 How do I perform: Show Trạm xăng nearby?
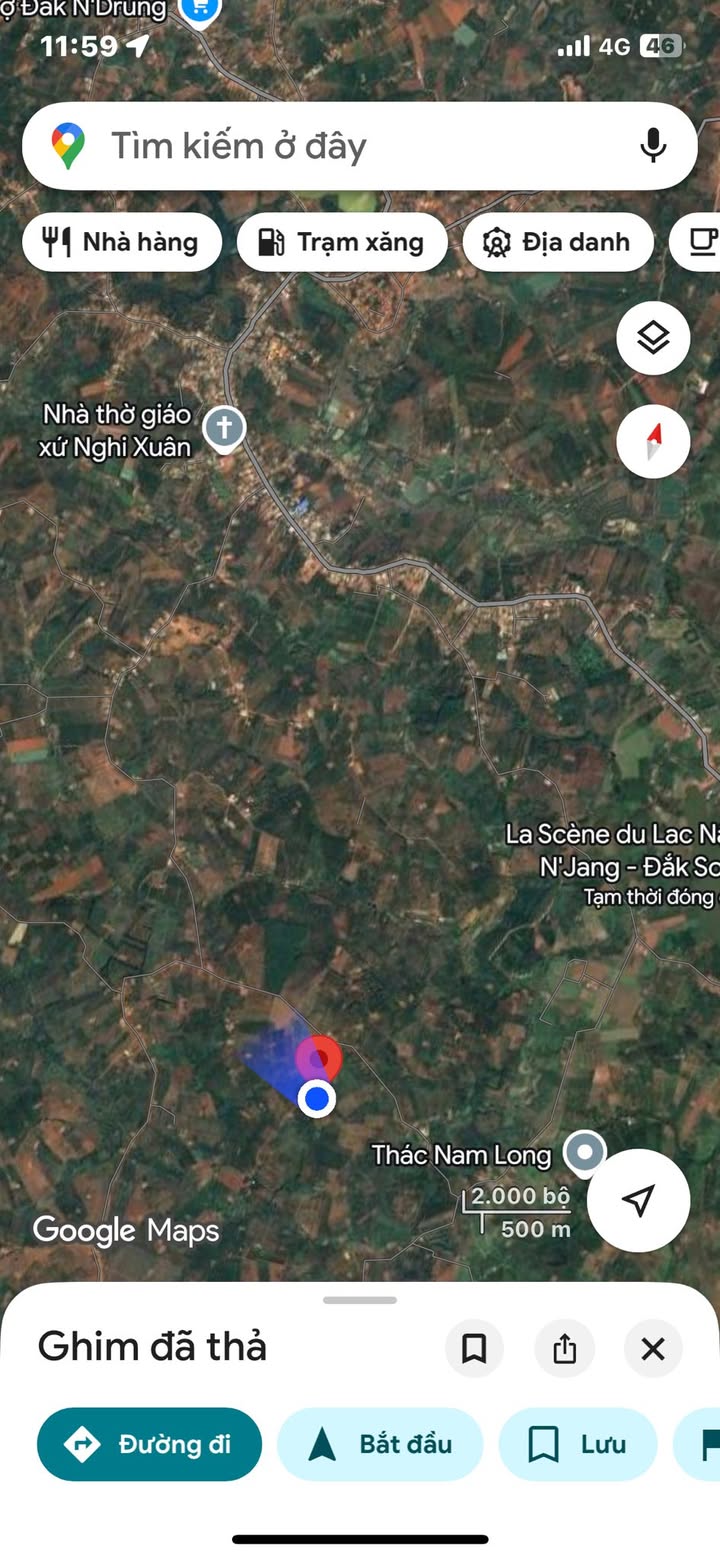pyautogui.click(x=341, y=242)
